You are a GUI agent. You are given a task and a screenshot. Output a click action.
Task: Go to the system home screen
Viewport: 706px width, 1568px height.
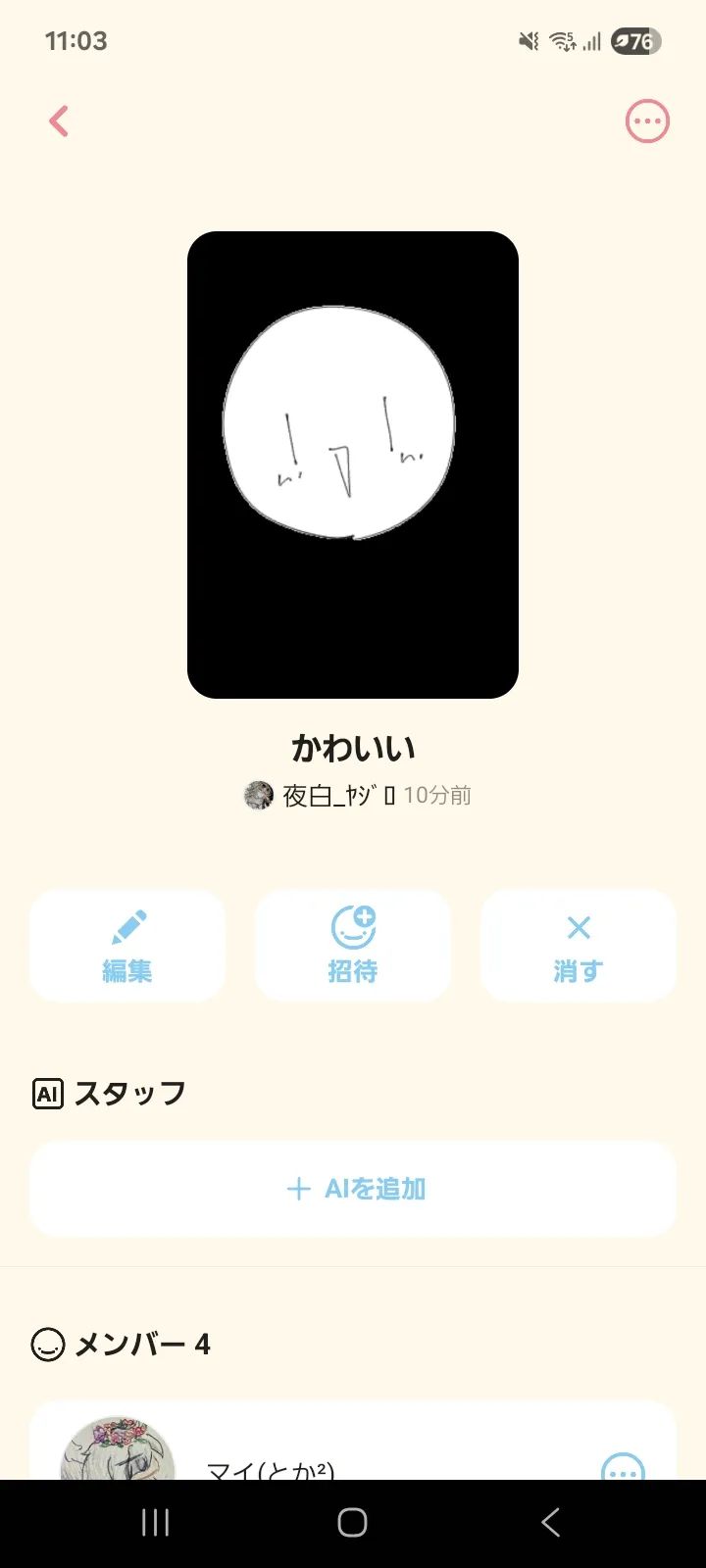(x=353, y=1522)
